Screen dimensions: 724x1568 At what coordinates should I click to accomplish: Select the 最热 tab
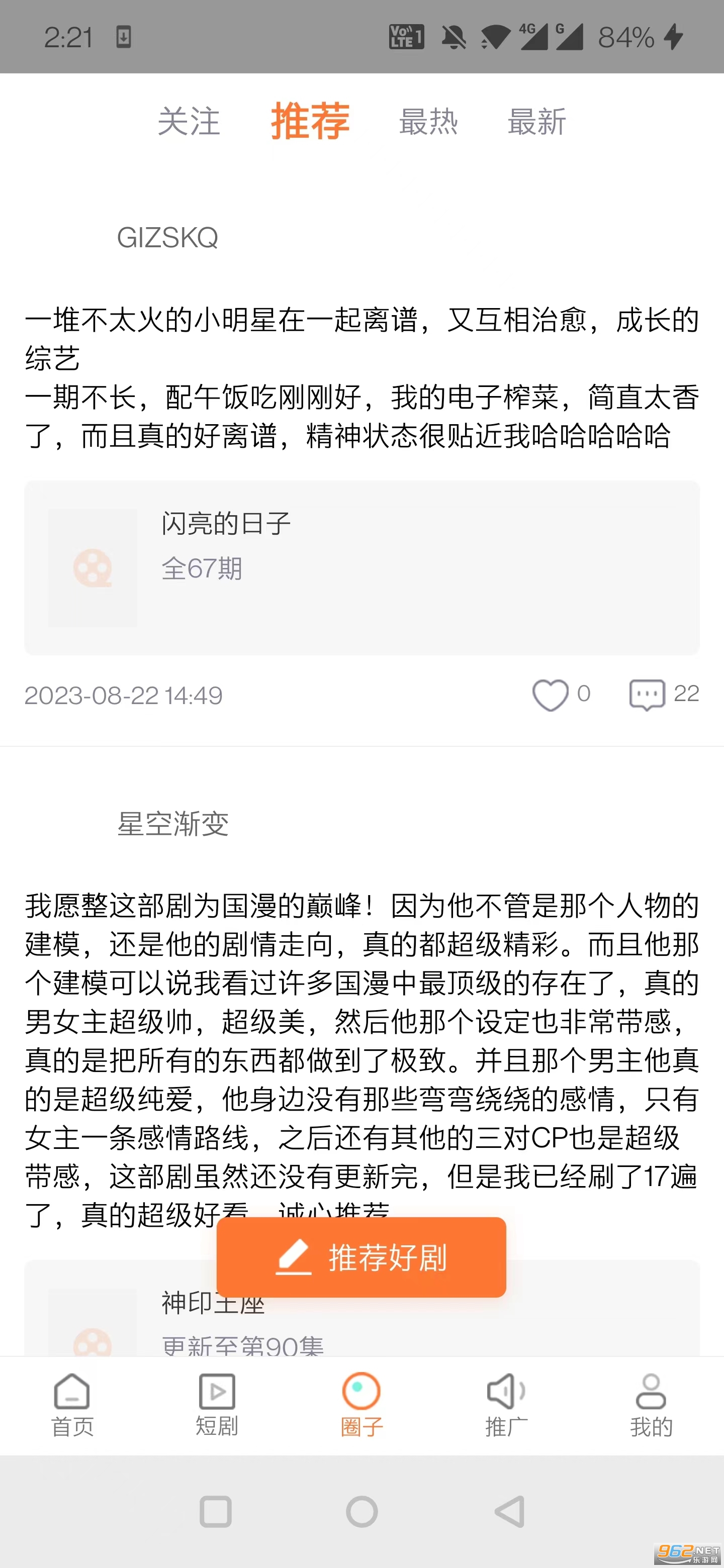(428, 121)
